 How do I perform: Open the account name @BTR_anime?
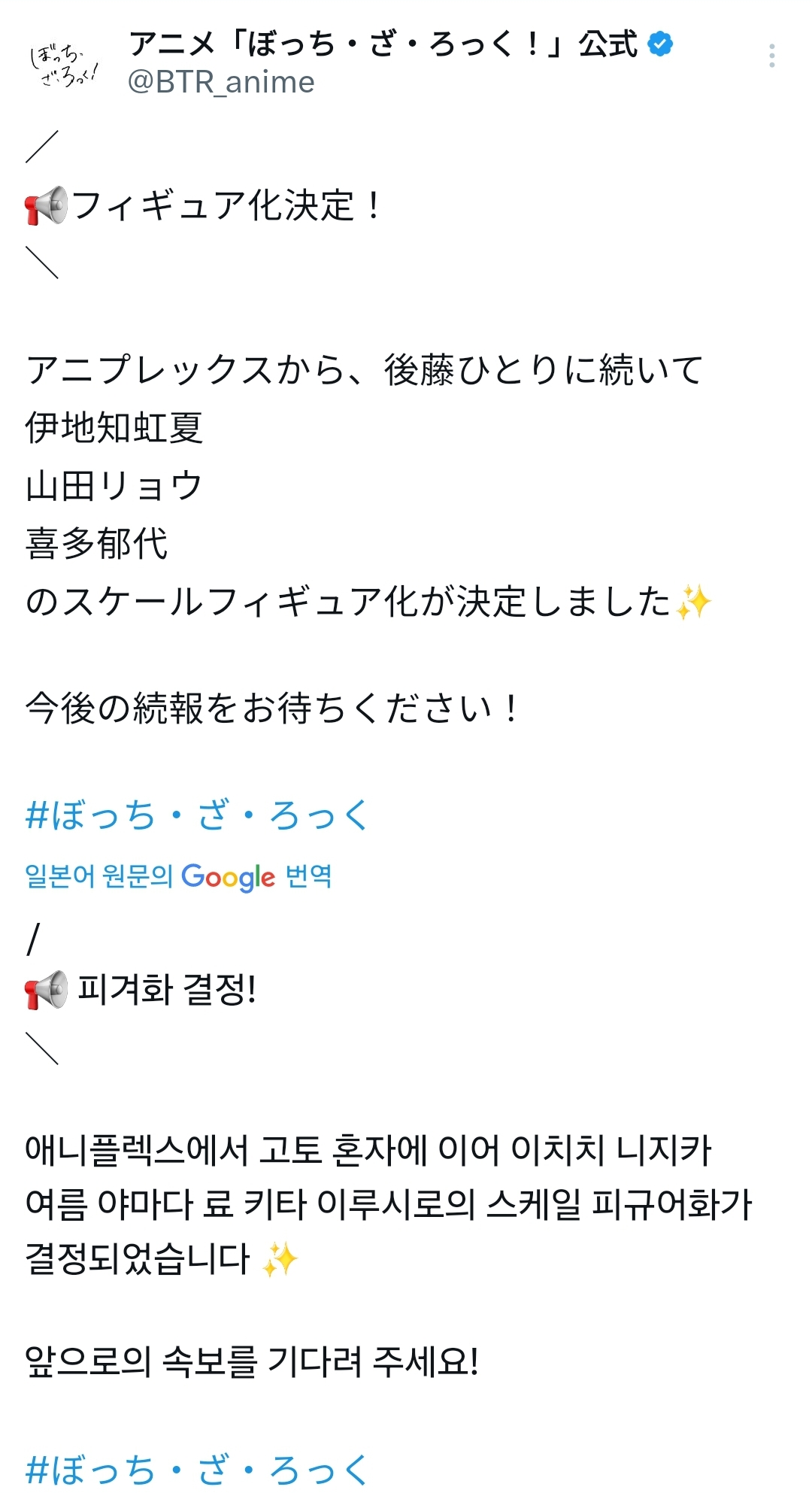[x=221, y=82]
